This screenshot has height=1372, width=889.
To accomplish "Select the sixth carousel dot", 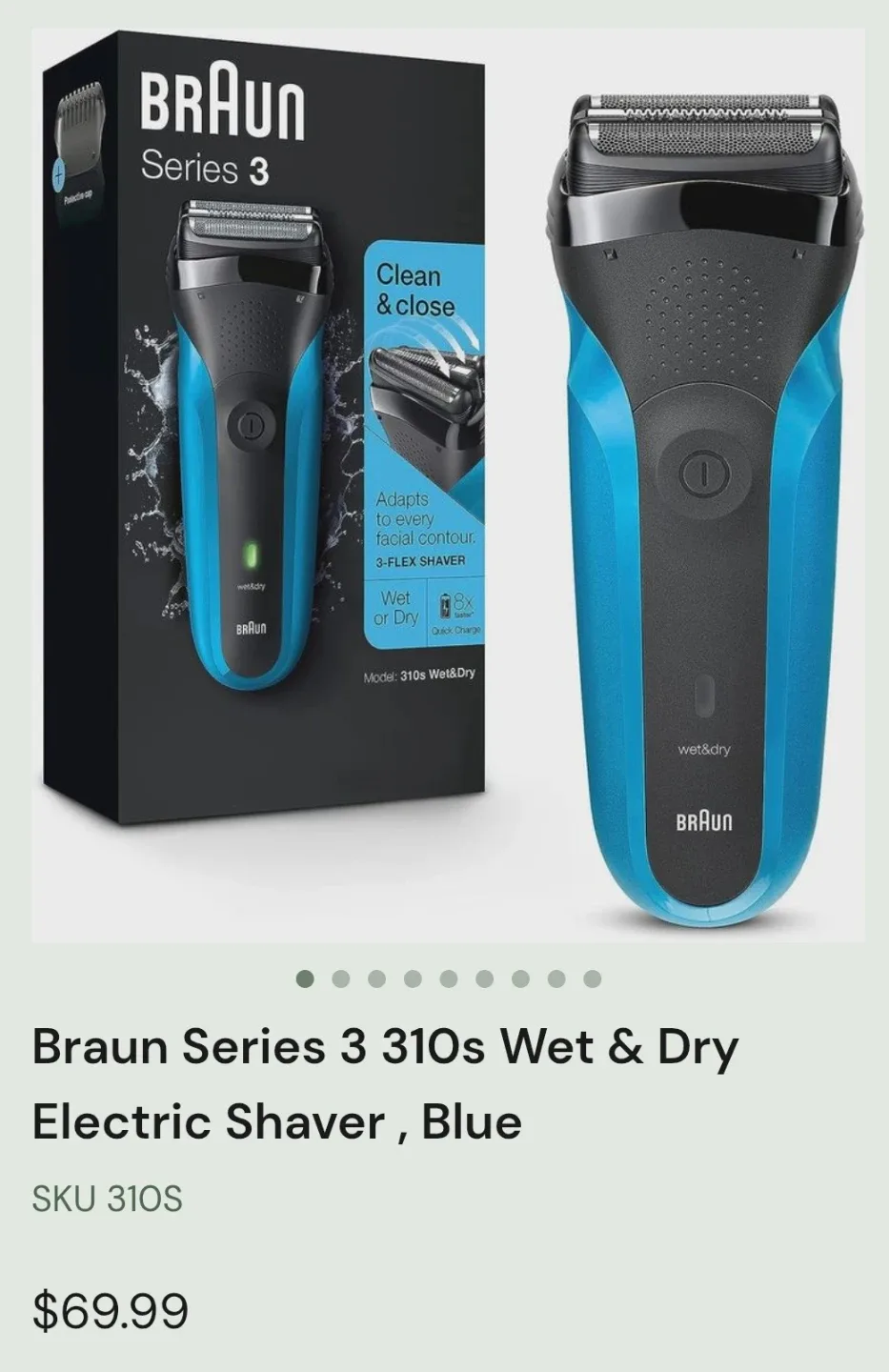I will [485, 977].
